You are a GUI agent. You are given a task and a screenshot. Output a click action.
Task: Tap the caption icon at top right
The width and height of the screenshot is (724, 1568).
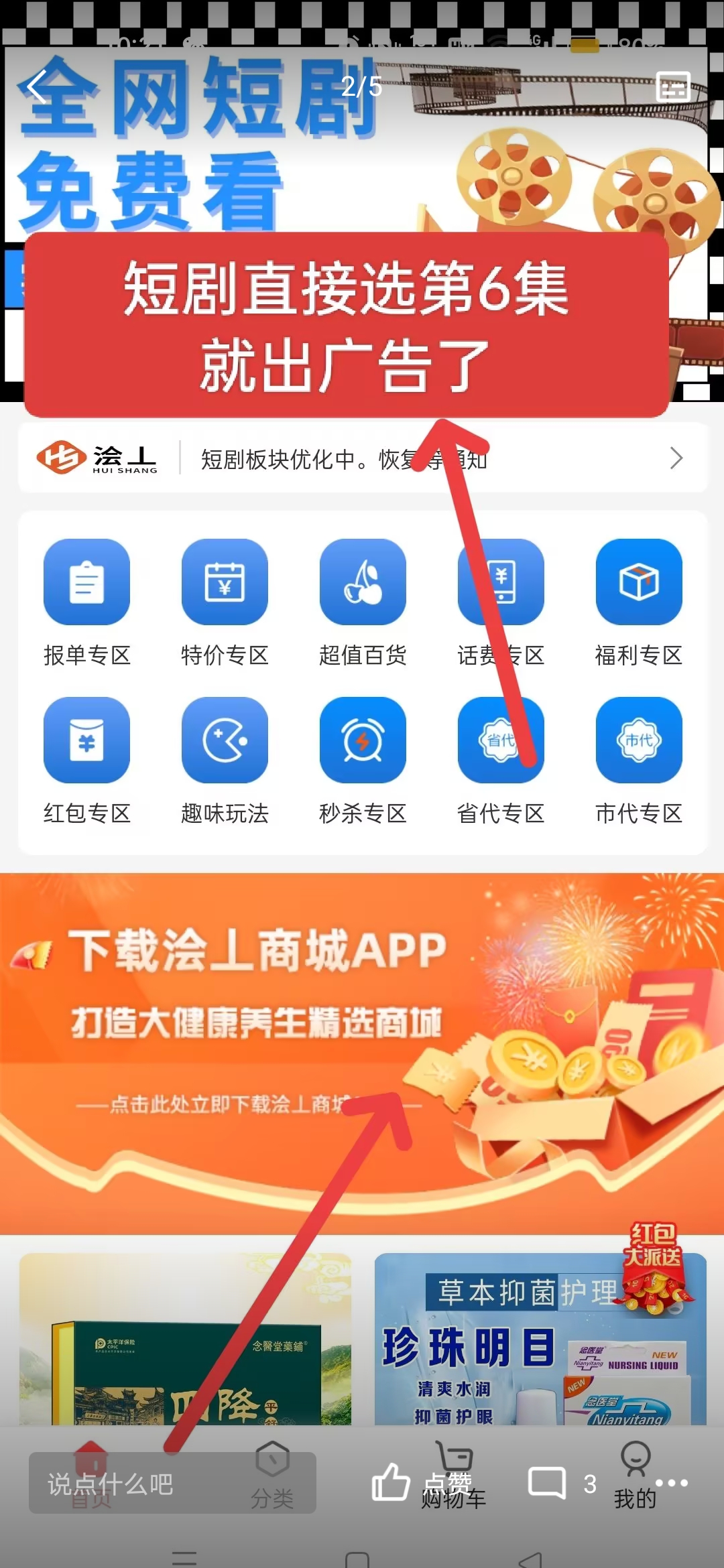point(673,87)
